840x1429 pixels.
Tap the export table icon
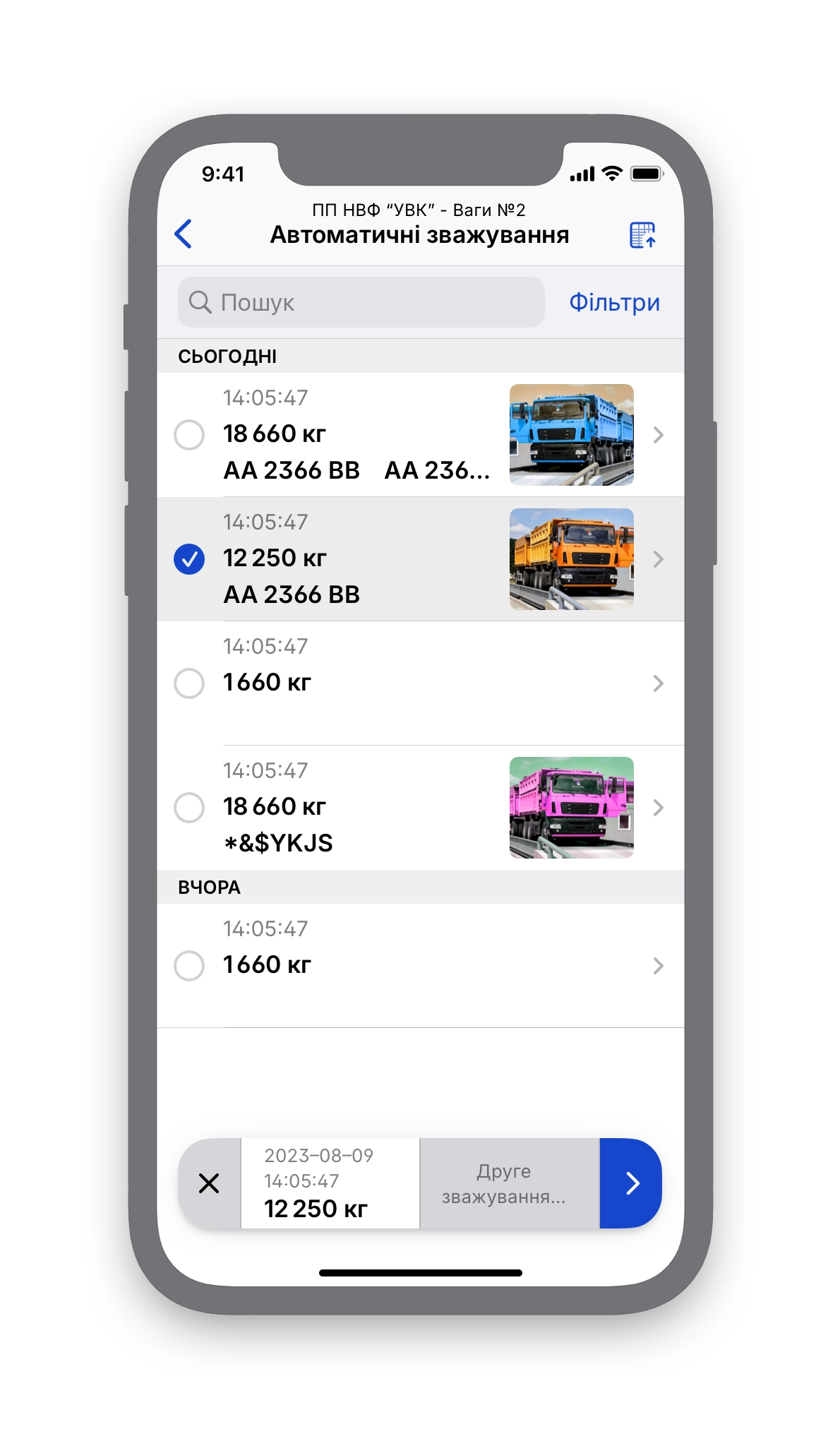click(x=642, y=235)
